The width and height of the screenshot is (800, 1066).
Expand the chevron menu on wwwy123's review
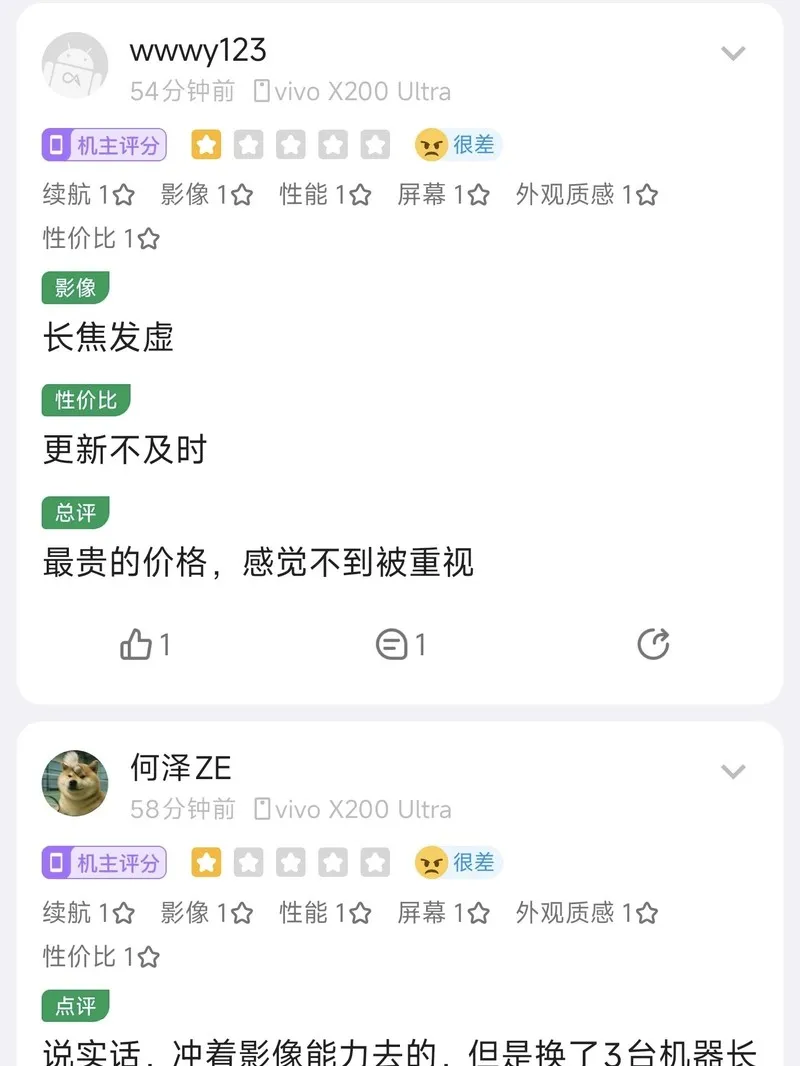click(x=734, y=54)
